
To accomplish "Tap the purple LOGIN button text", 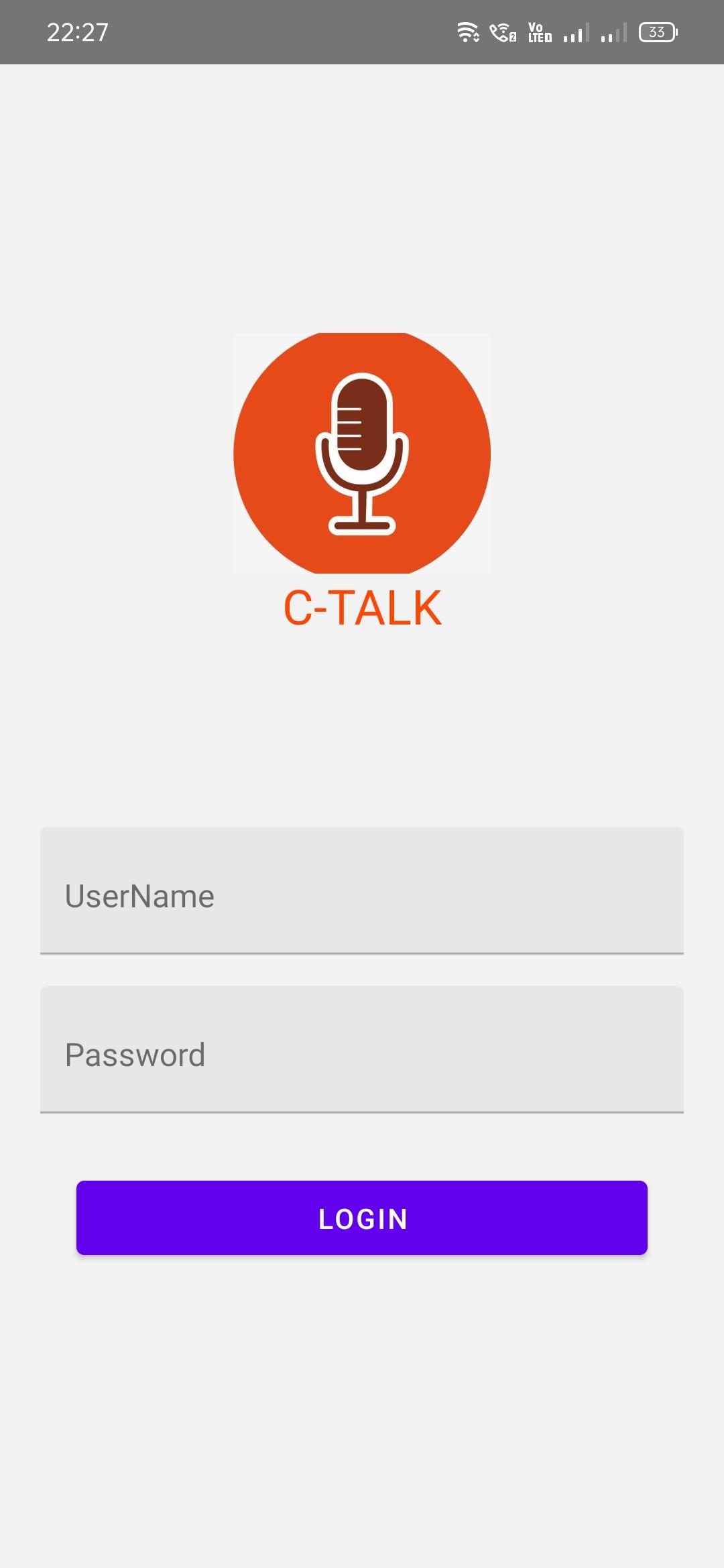I will pos(362,1218).
